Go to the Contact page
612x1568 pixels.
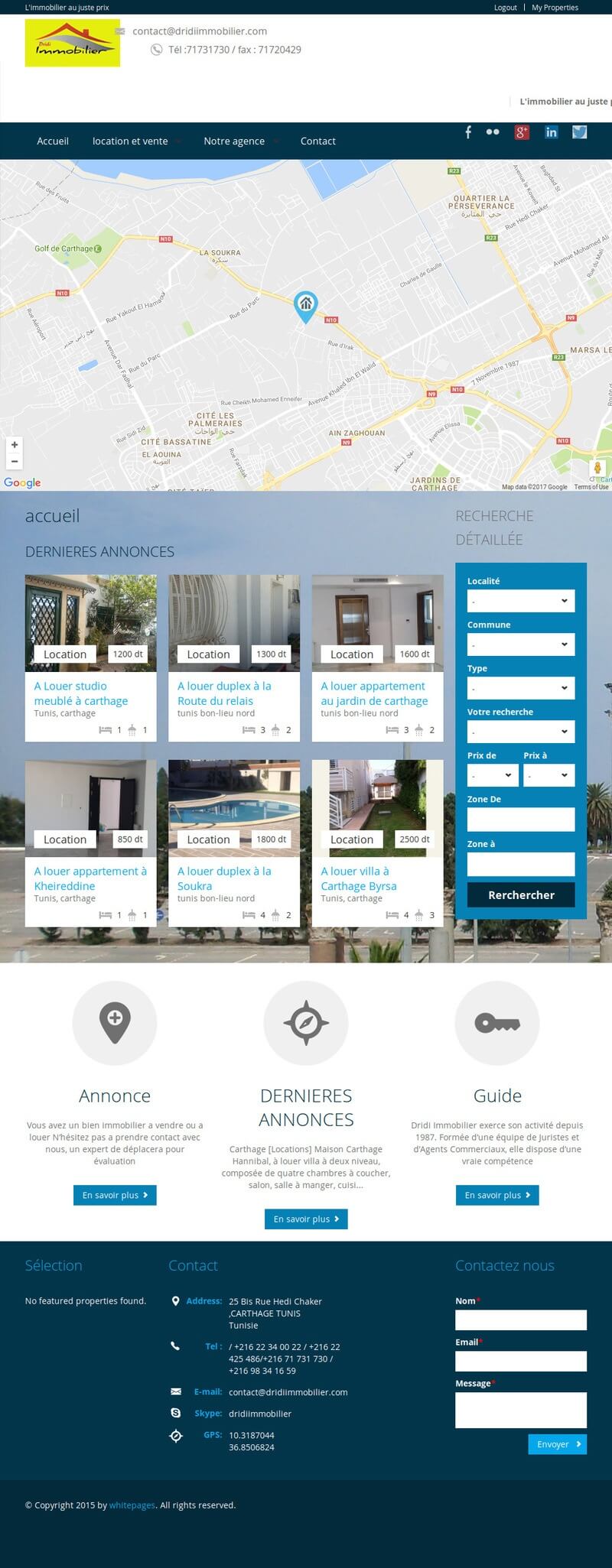coord(317,141)
